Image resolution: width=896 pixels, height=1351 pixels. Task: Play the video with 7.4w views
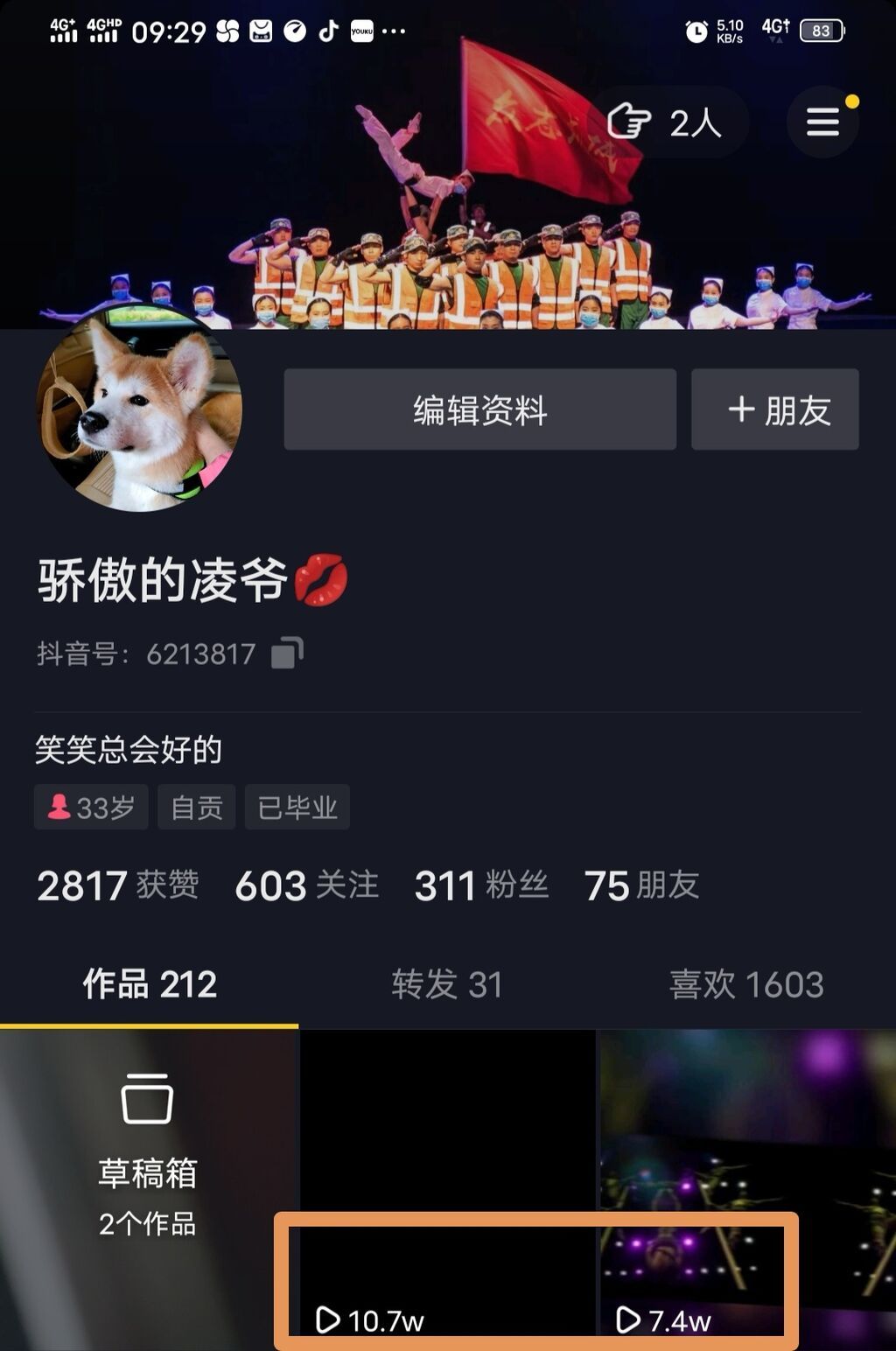[x=746, y=1190]
